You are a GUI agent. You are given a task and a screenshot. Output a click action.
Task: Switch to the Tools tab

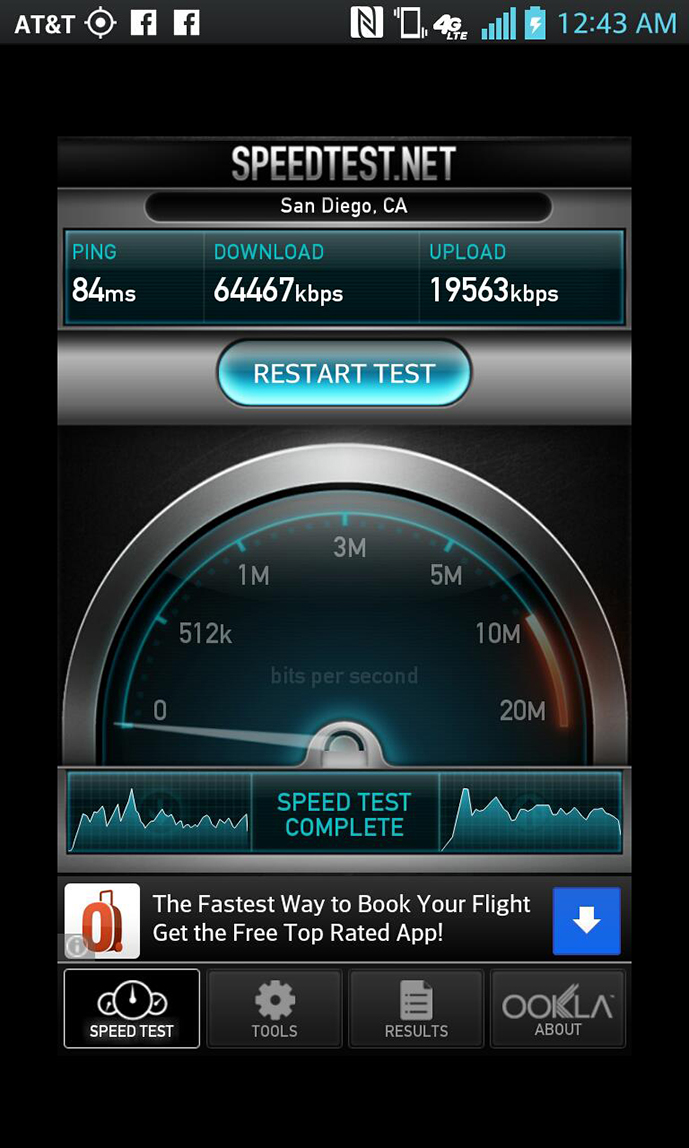pyautogui.click(x=274, y=1008)
